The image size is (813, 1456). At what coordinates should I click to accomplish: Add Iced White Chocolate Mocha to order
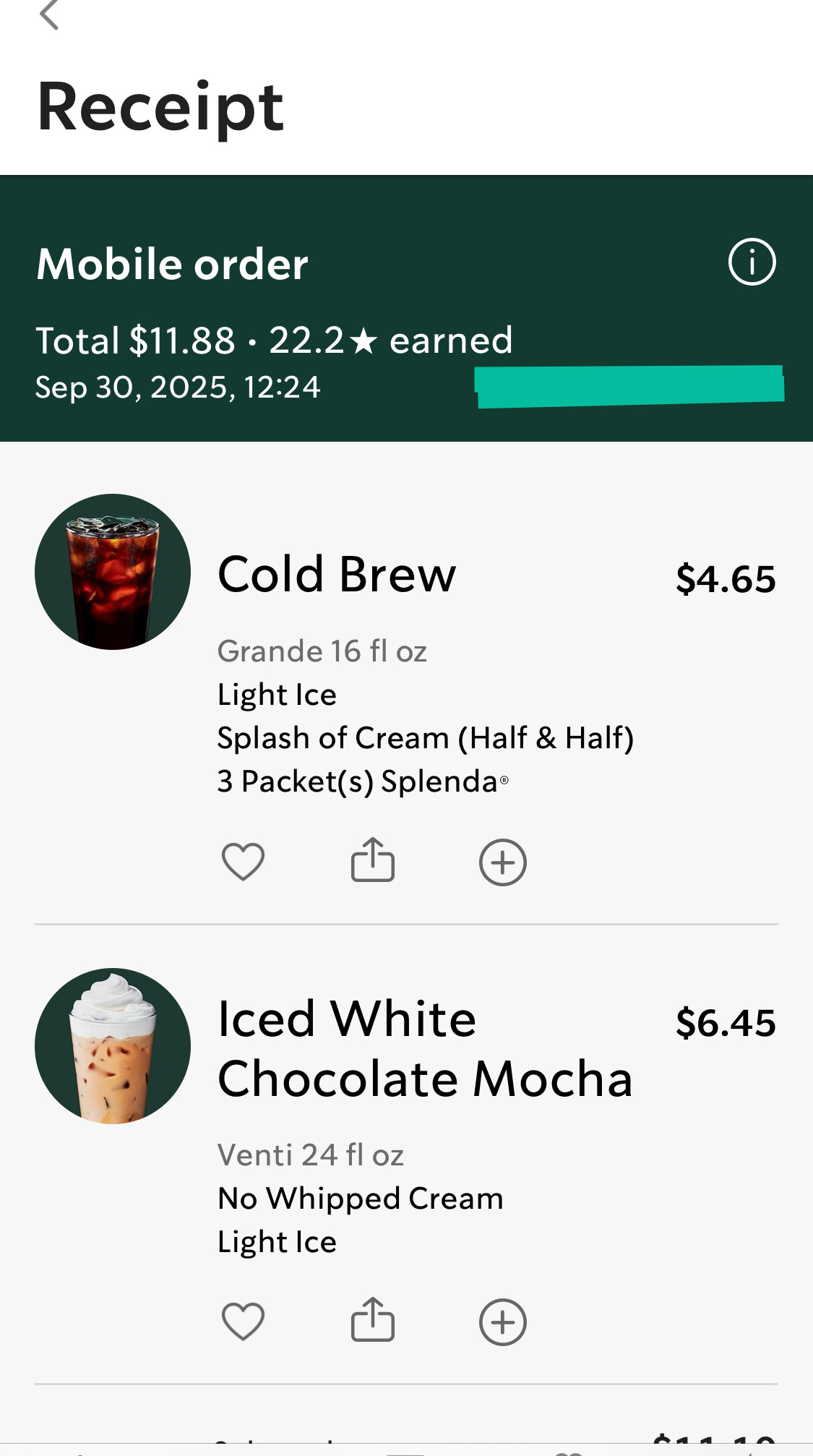tap(503, 1322)
